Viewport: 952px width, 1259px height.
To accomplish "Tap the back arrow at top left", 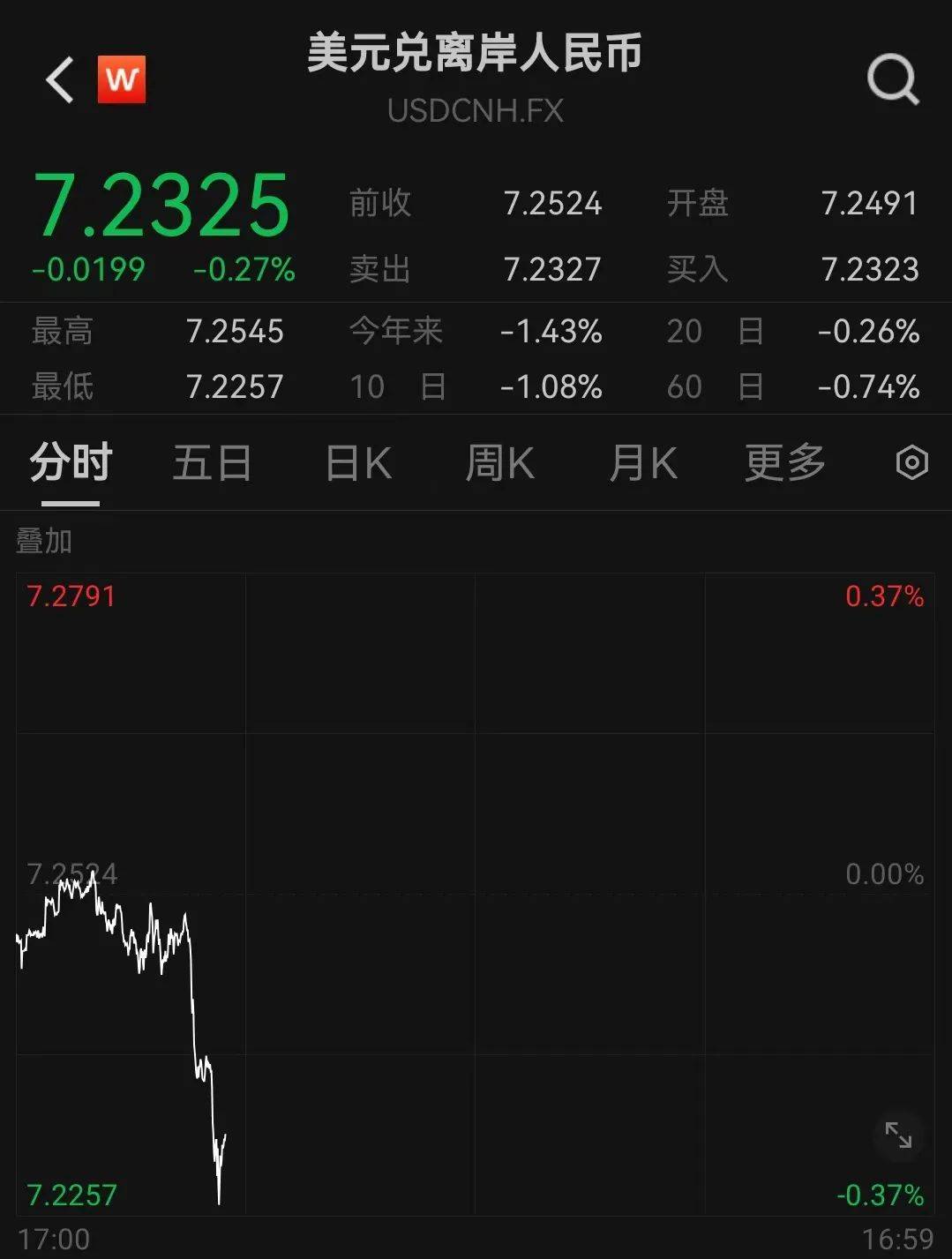I will (58, 79).
